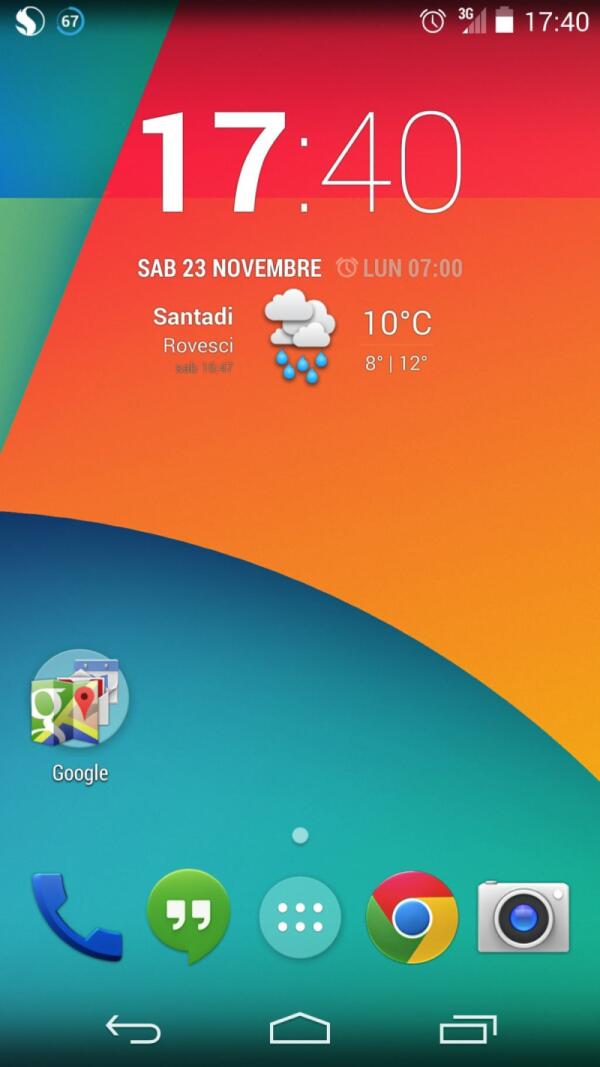The height and width of the screenshot is (1067, 600).
Task: Launch the Phone dialer app
Action: [76, 916]
